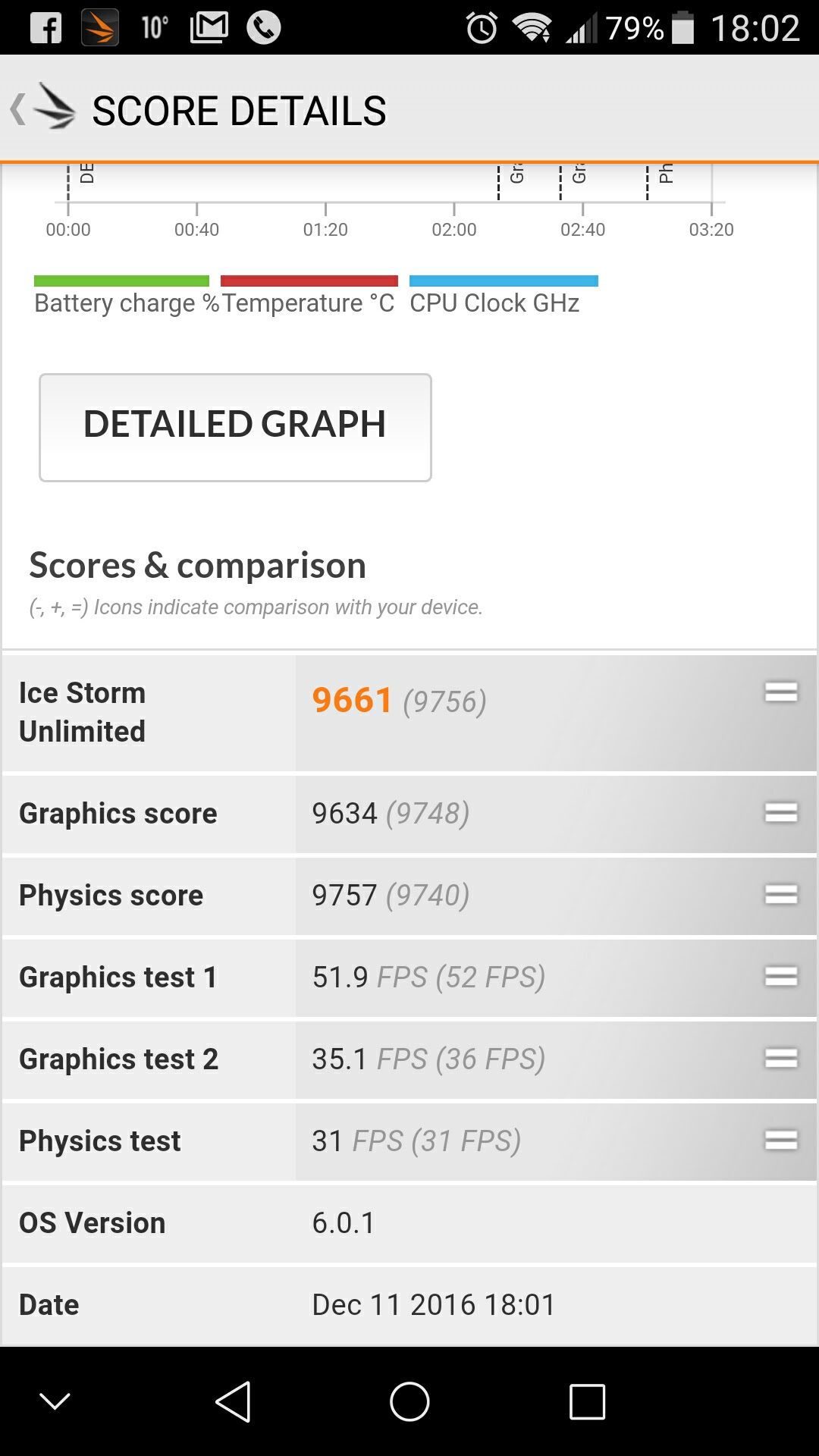Hide the navigation bar with the chevron
Image resolution: width=819 pixels, height=1456 pixels.
point(55,1401)
